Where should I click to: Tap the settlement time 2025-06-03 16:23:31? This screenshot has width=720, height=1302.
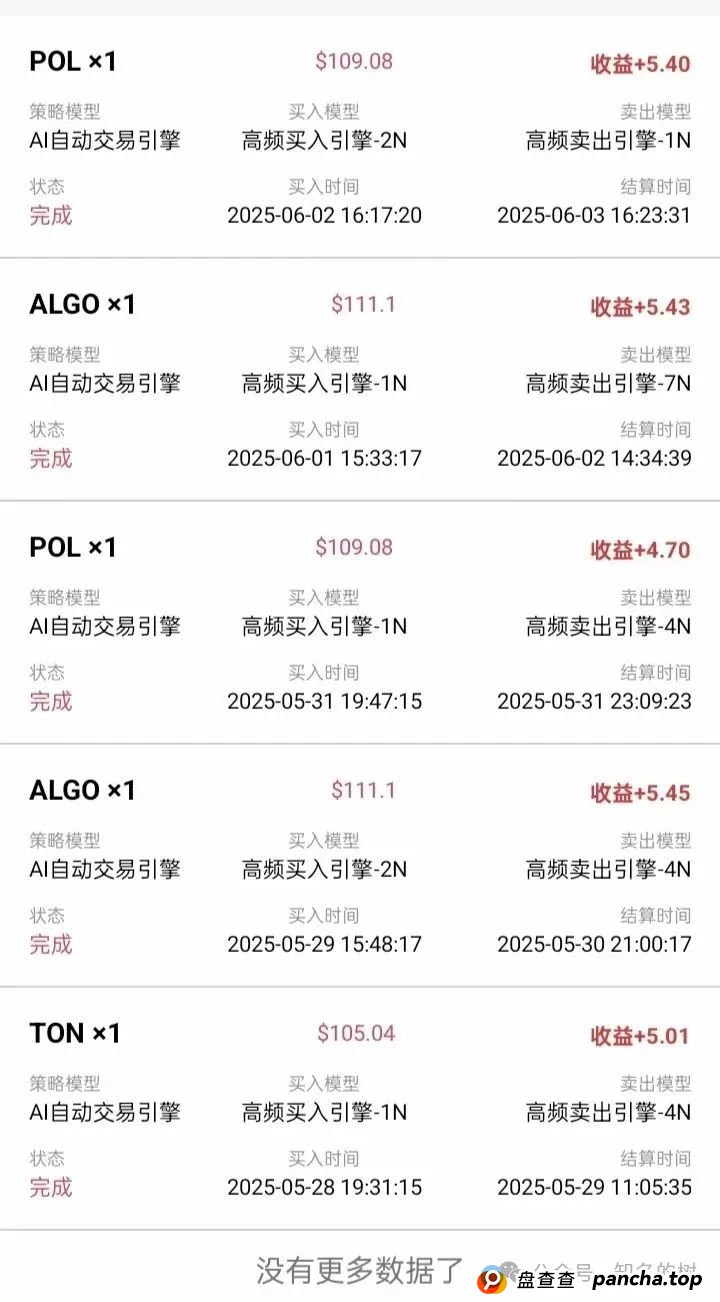point(594,214)
